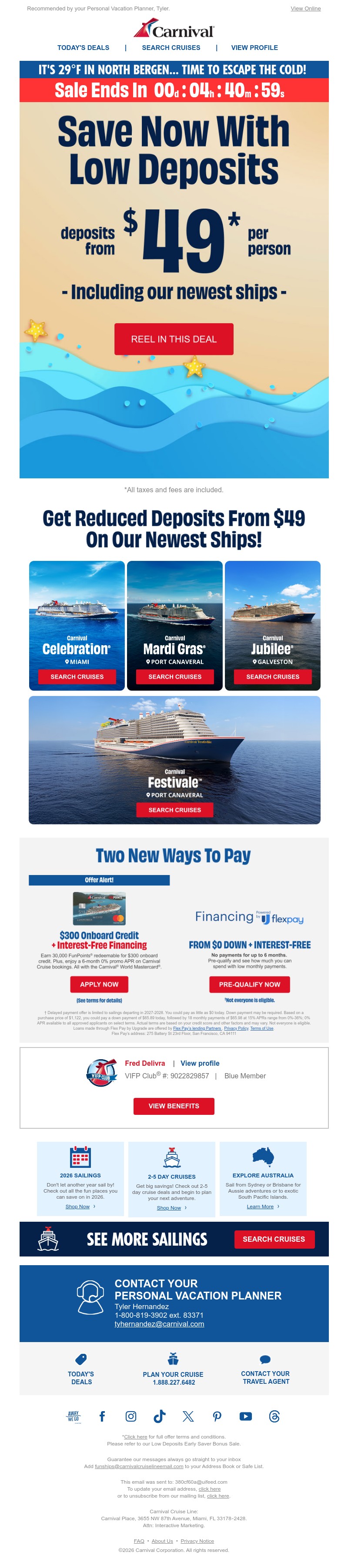Image resolution: width=348 pixels, height=1568 pixels.
Task: Open the View Online link
Action: pyautogui.click(x=305, y=9)
